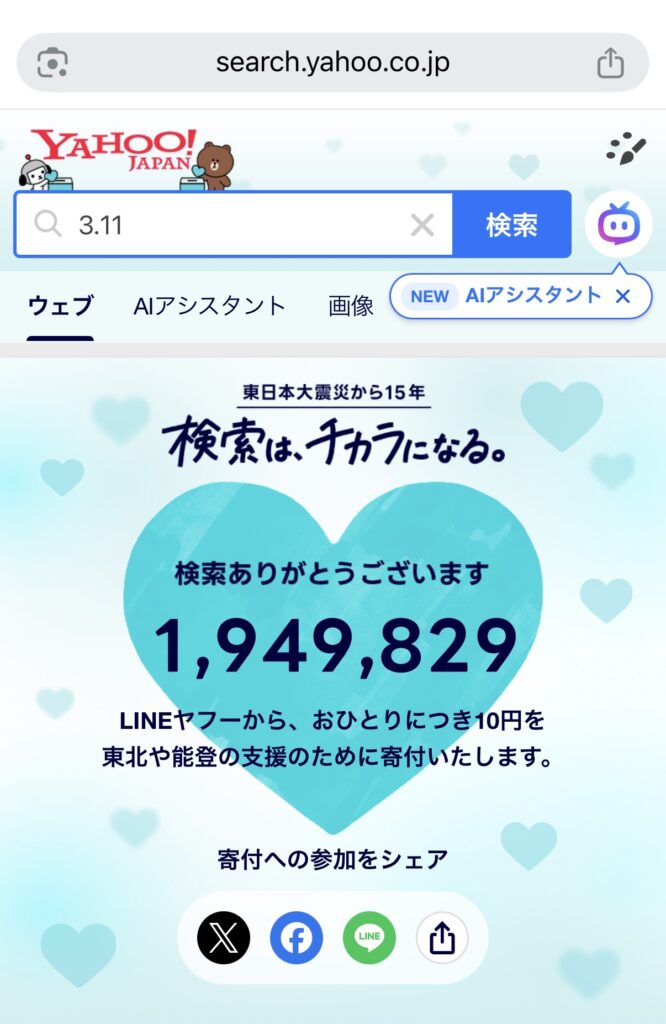Tap the 検索 search button

[512, 225]
